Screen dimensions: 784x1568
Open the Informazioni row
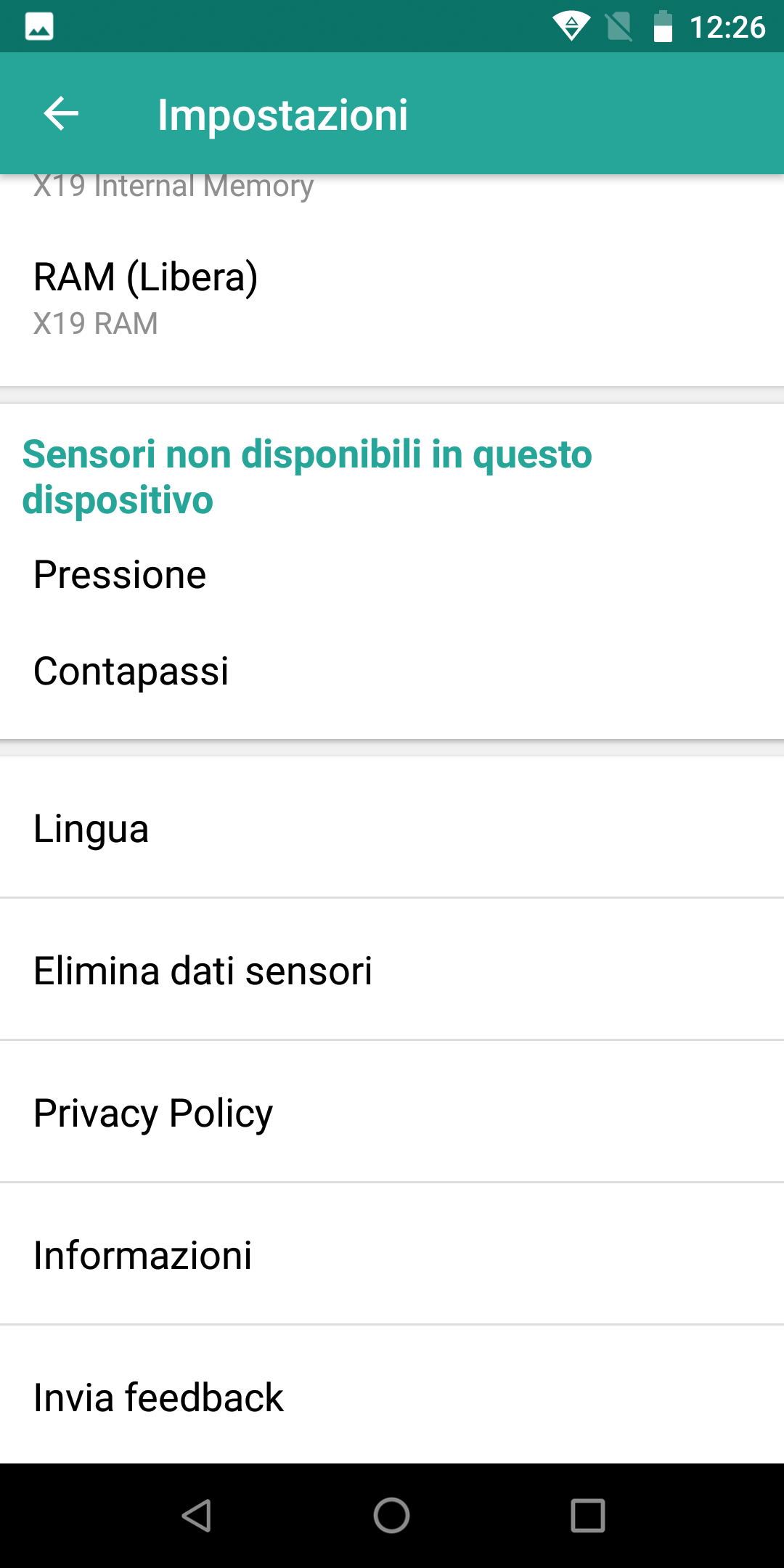[392, 1254]
